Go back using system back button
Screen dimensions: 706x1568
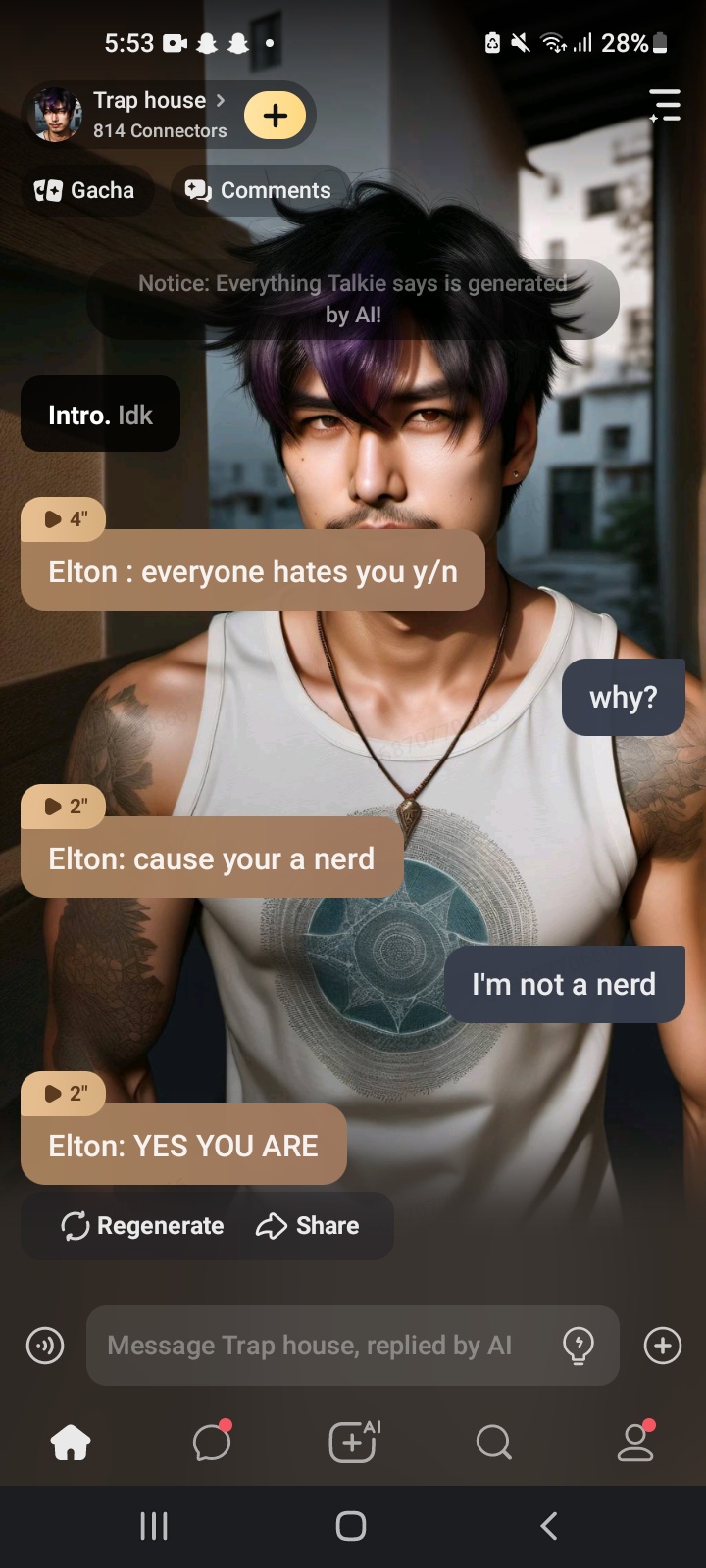[x=549, y=1526]
